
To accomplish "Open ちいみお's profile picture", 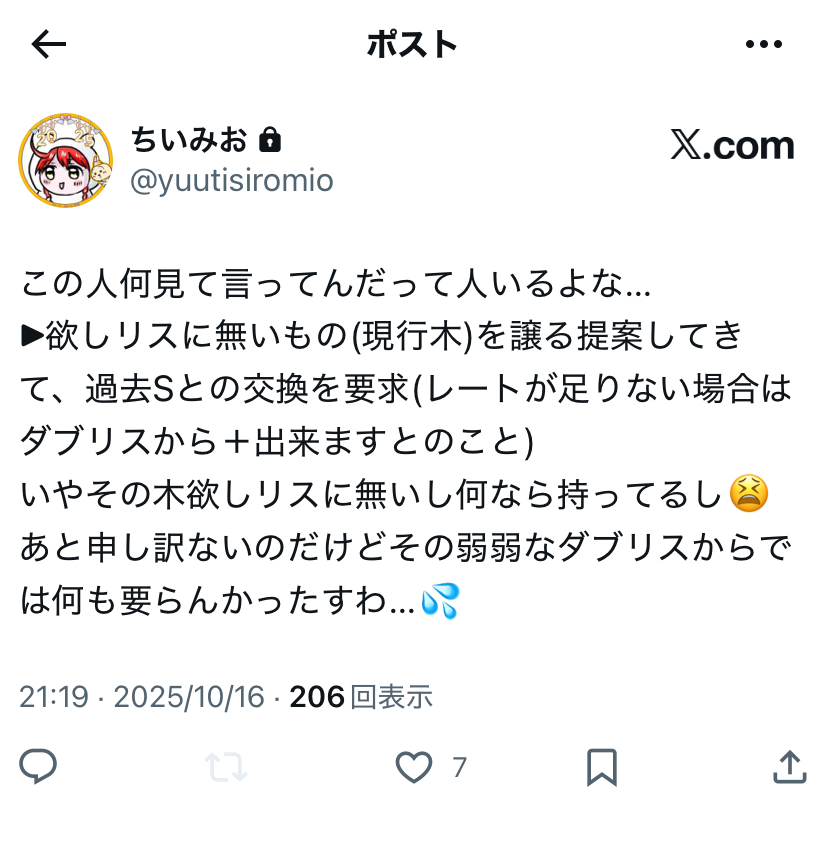I will coord(65,160).
